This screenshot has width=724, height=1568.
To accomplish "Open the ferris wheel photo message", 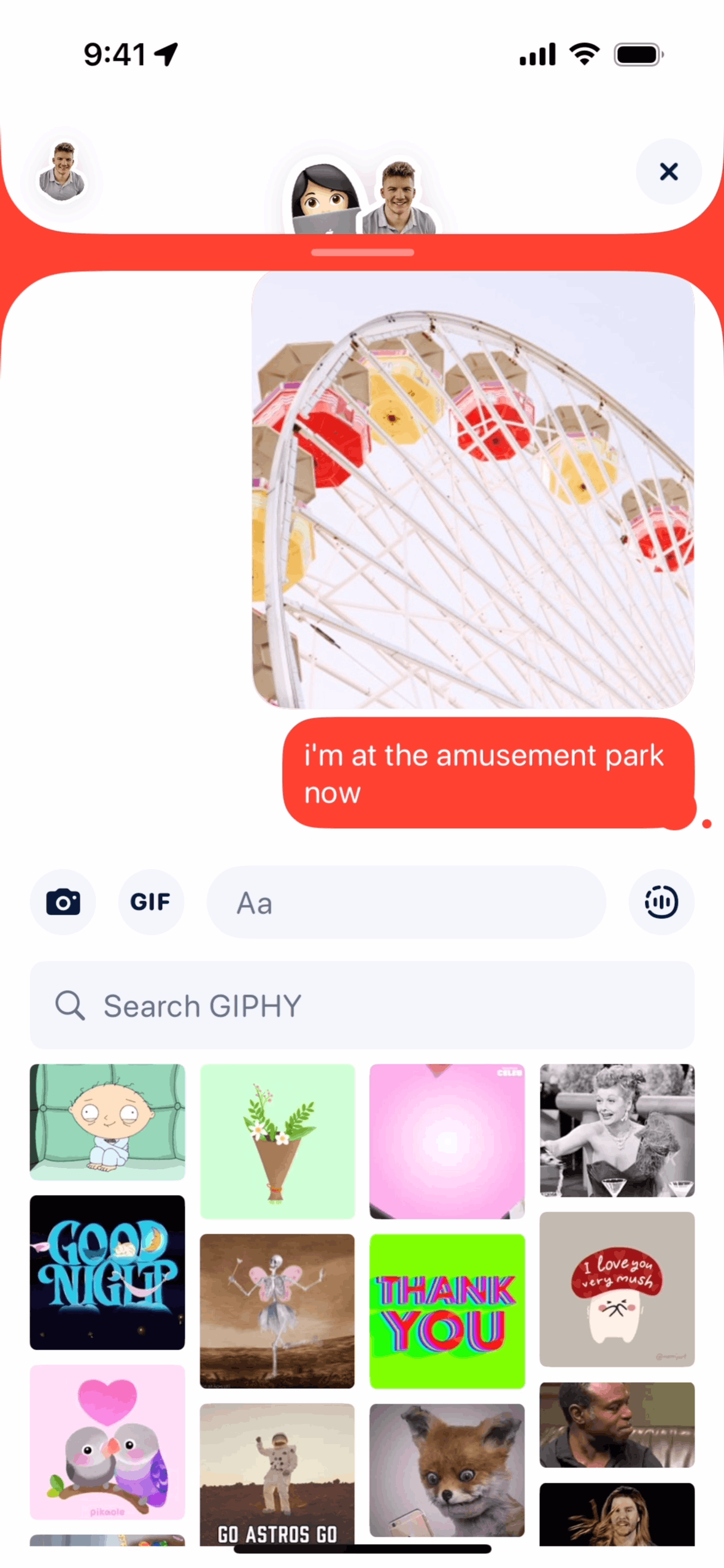I will click(x=473, y=490).
